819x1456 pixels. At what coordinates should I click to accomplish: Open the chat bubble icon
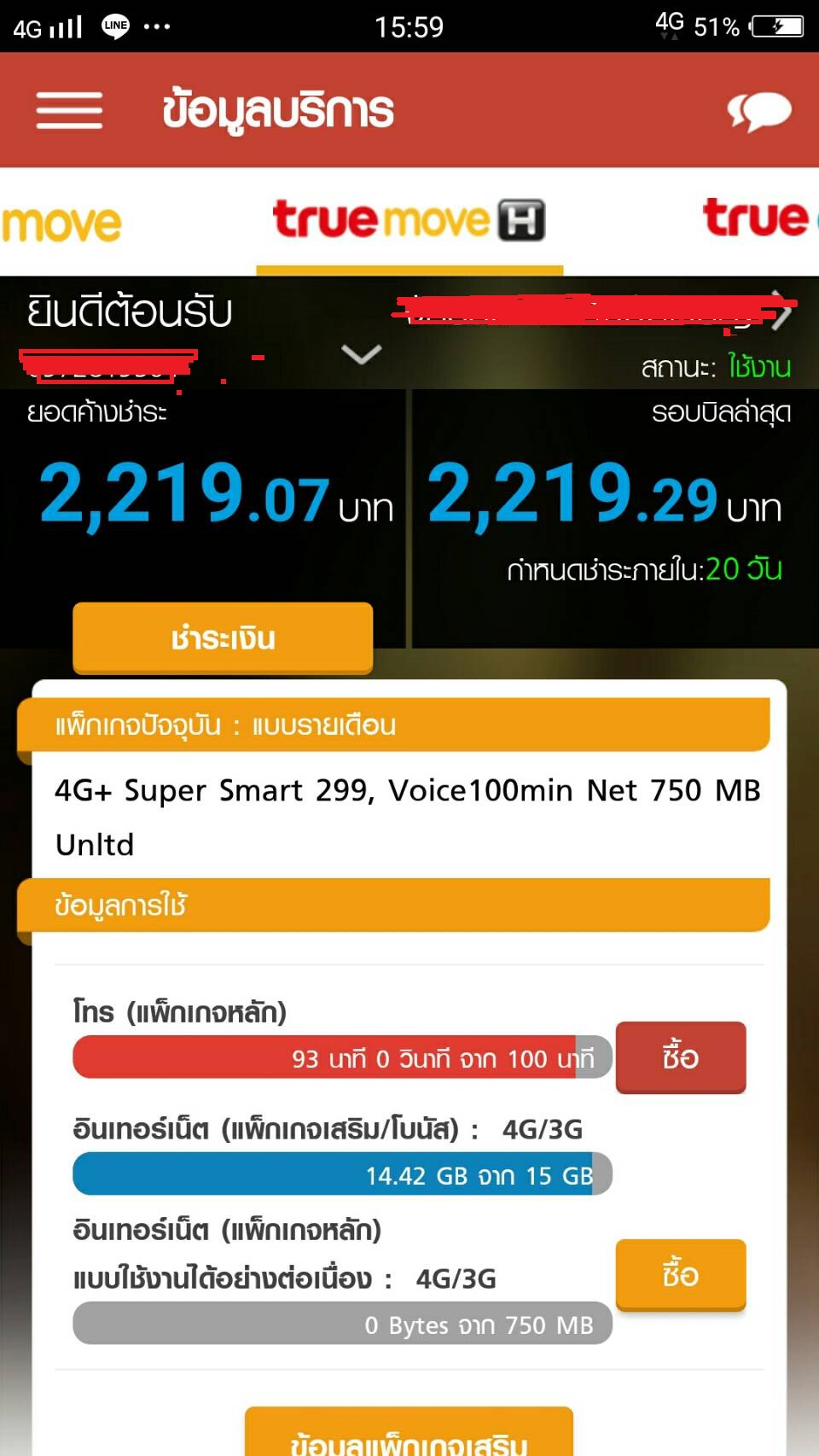[x=758, y=112]
